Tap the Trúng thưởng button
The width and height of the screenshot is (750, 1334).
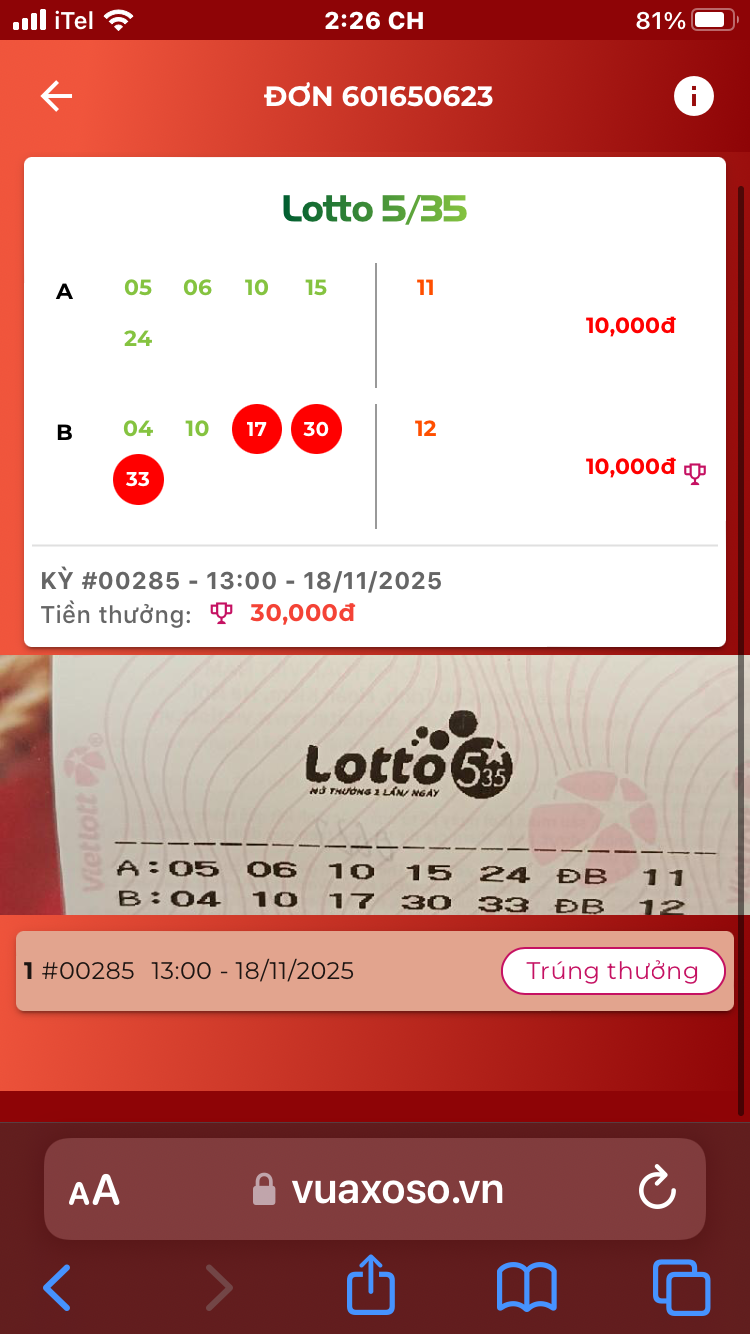point(612,971)
